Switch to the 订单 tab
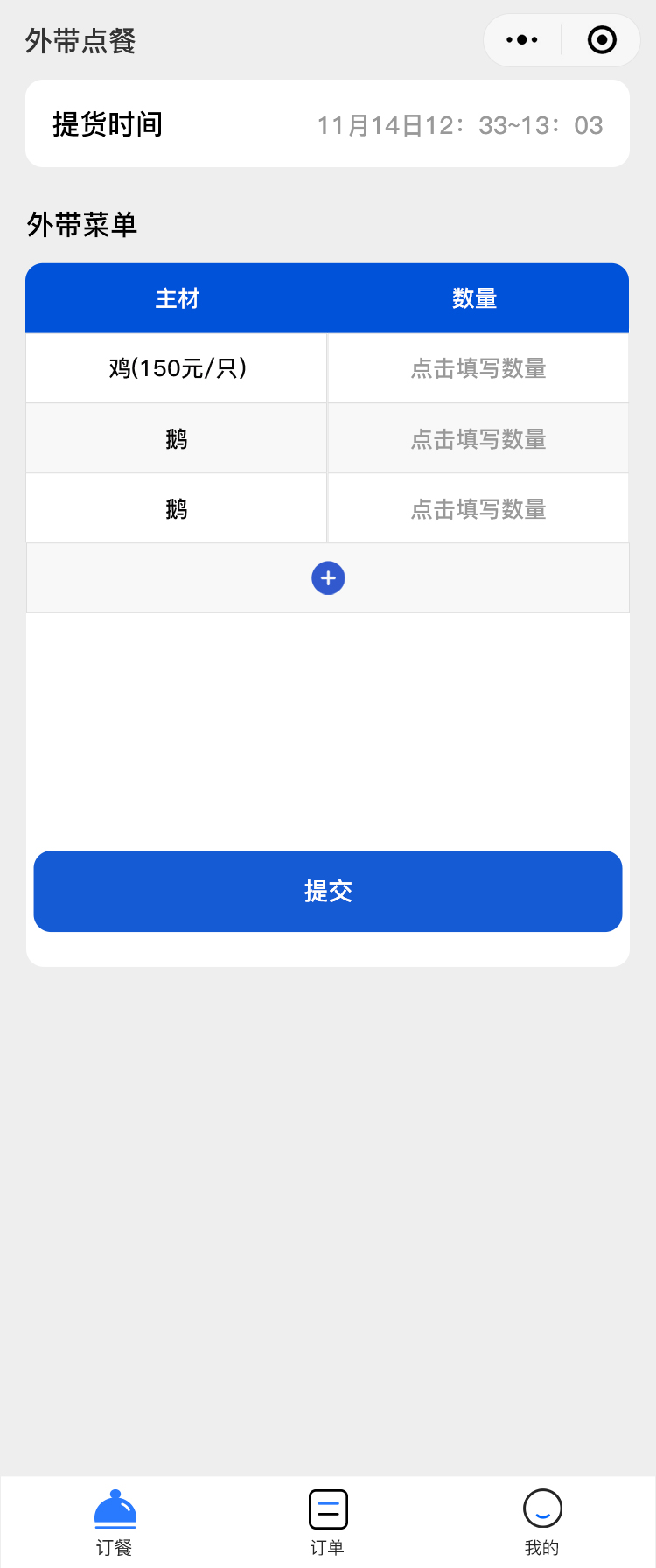Image resolution: width=656 pixels, height=1568 pixels. pos(328,1522)
